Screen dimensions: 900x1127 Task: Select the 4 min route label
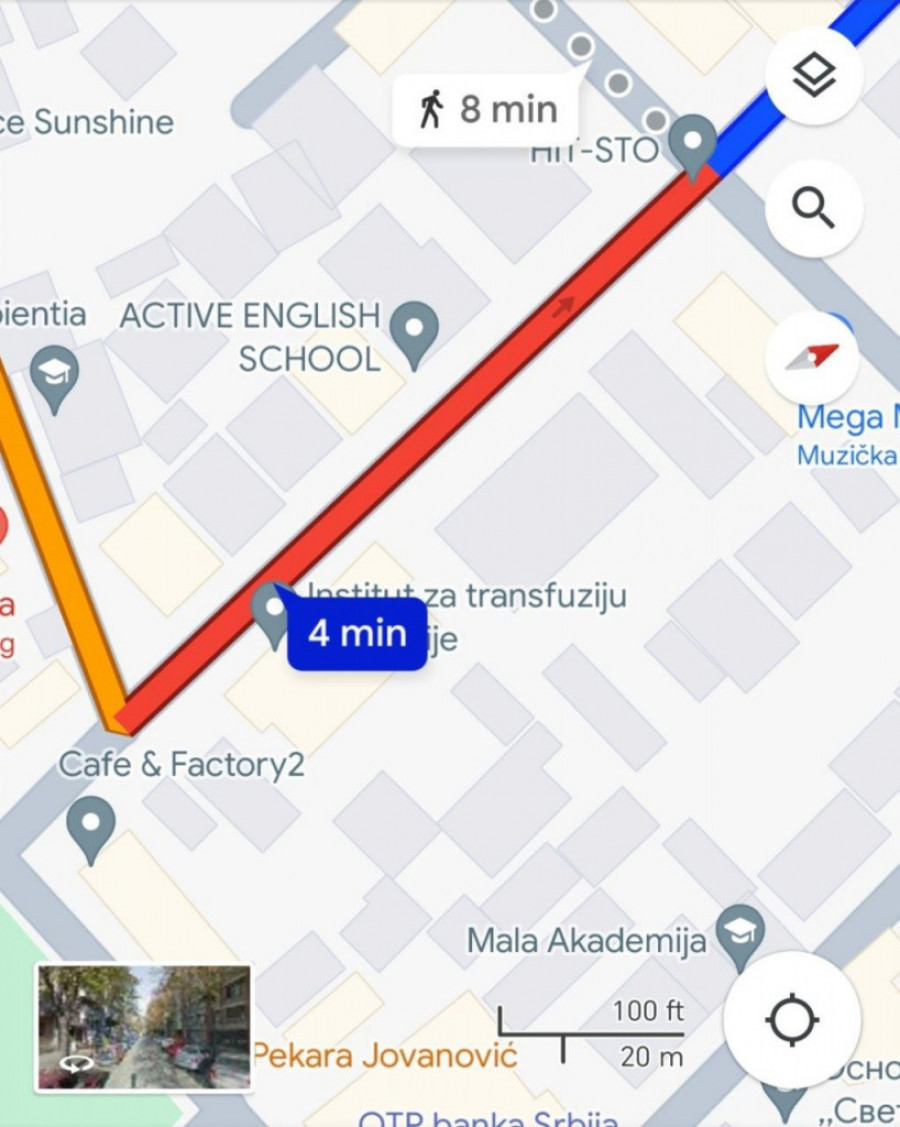tap(357, 634)
